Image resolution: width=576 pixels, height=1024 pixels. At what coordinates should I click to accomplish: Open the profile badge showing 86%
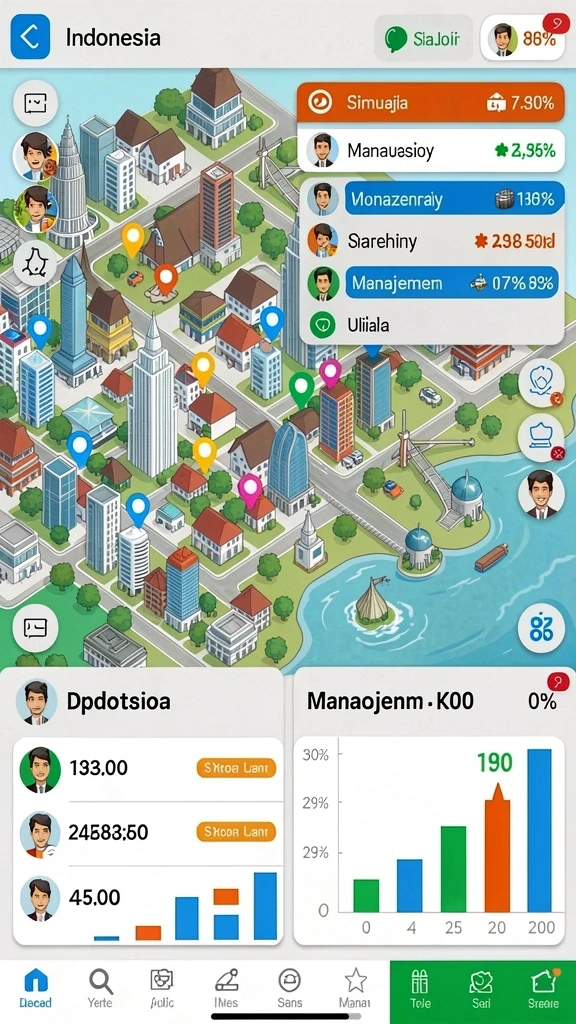522,39
